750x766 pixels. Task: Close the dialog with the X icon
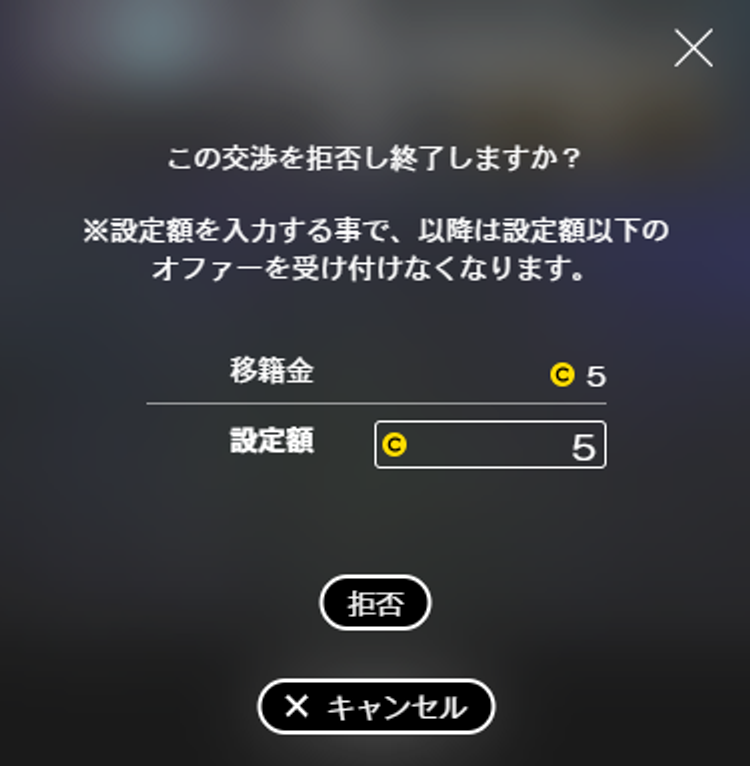coord(693,48)
